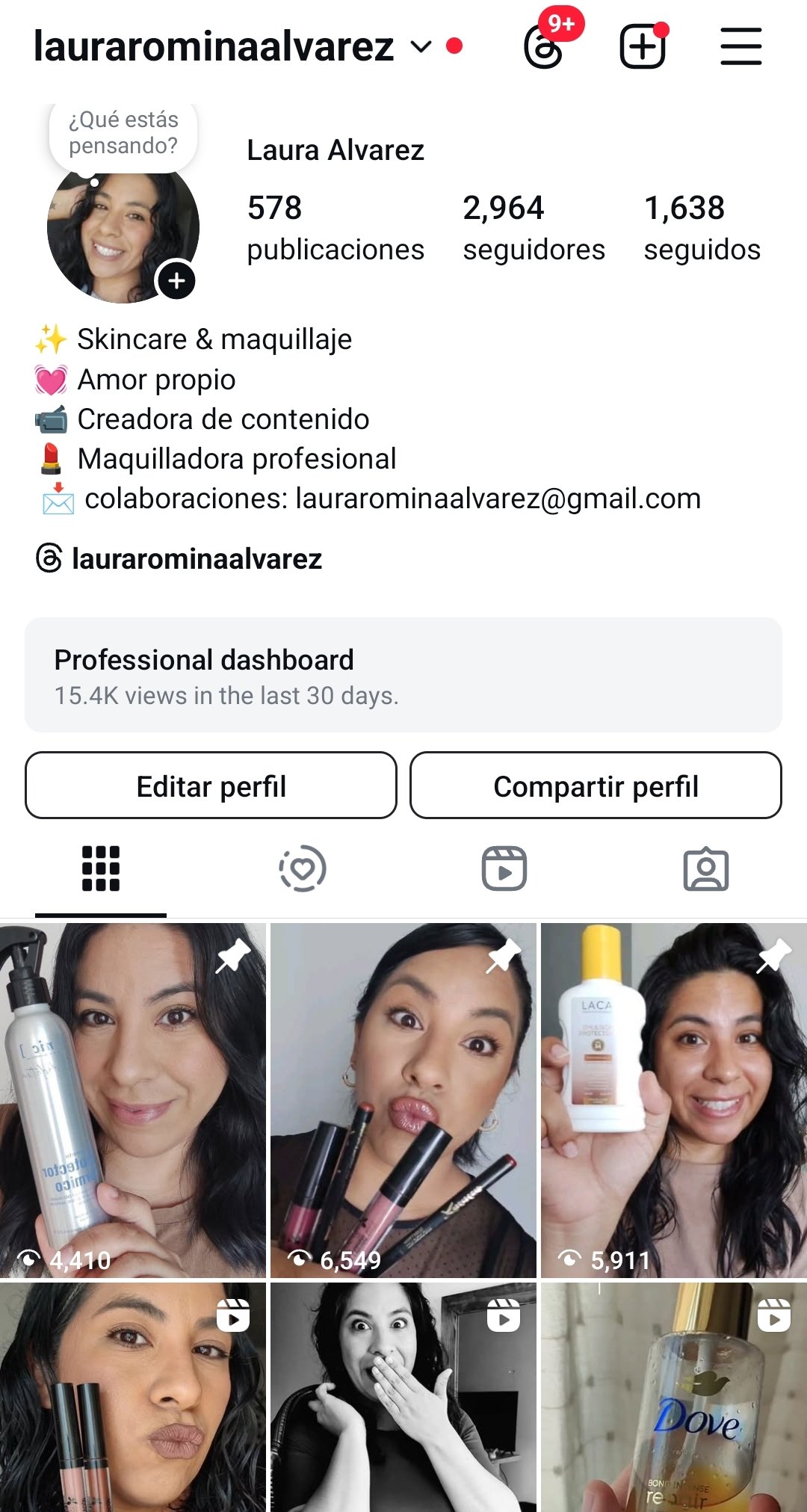View the 2,964 seguidores list
Viewport: 807px width, 1512px height.
coord(534,227)
